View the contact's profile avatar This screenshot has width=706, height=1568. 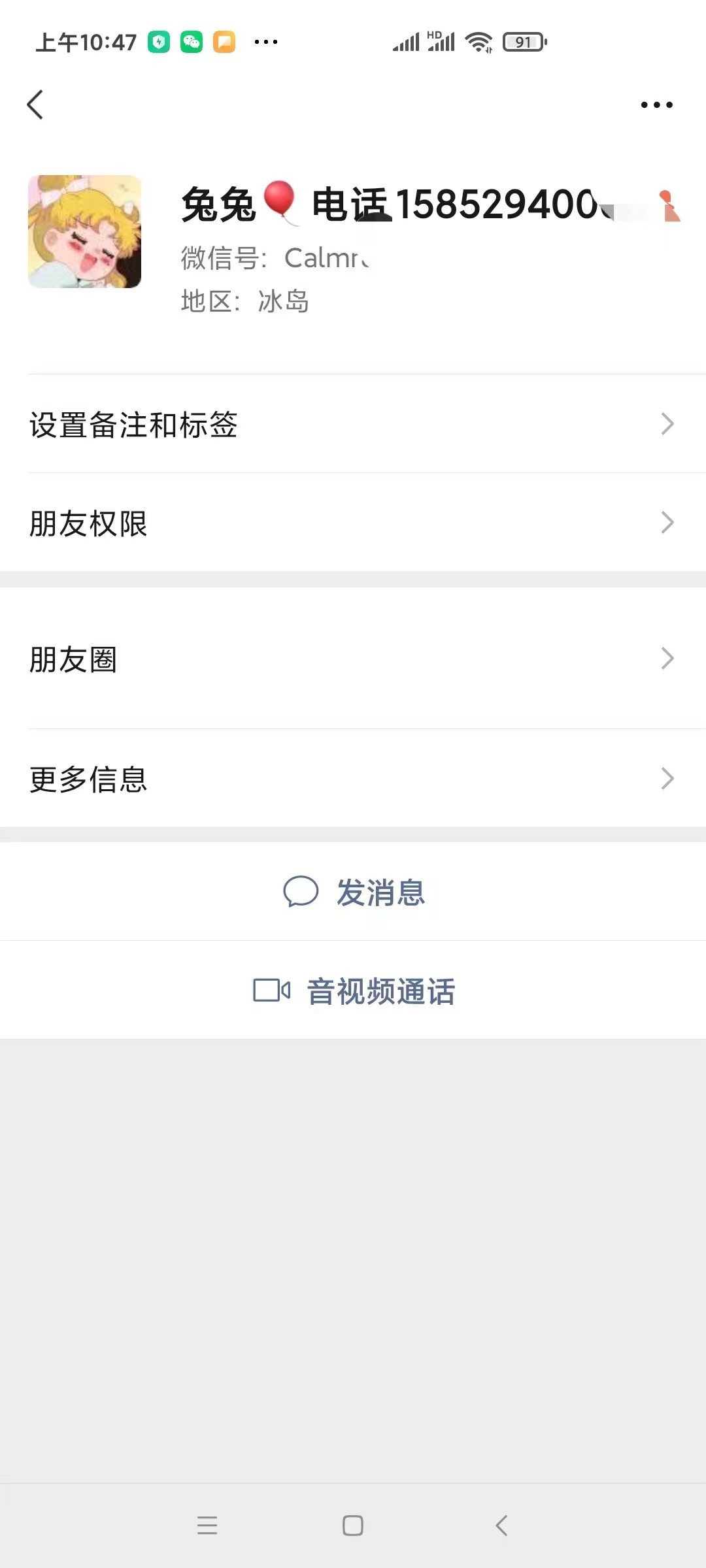[84, 232]
